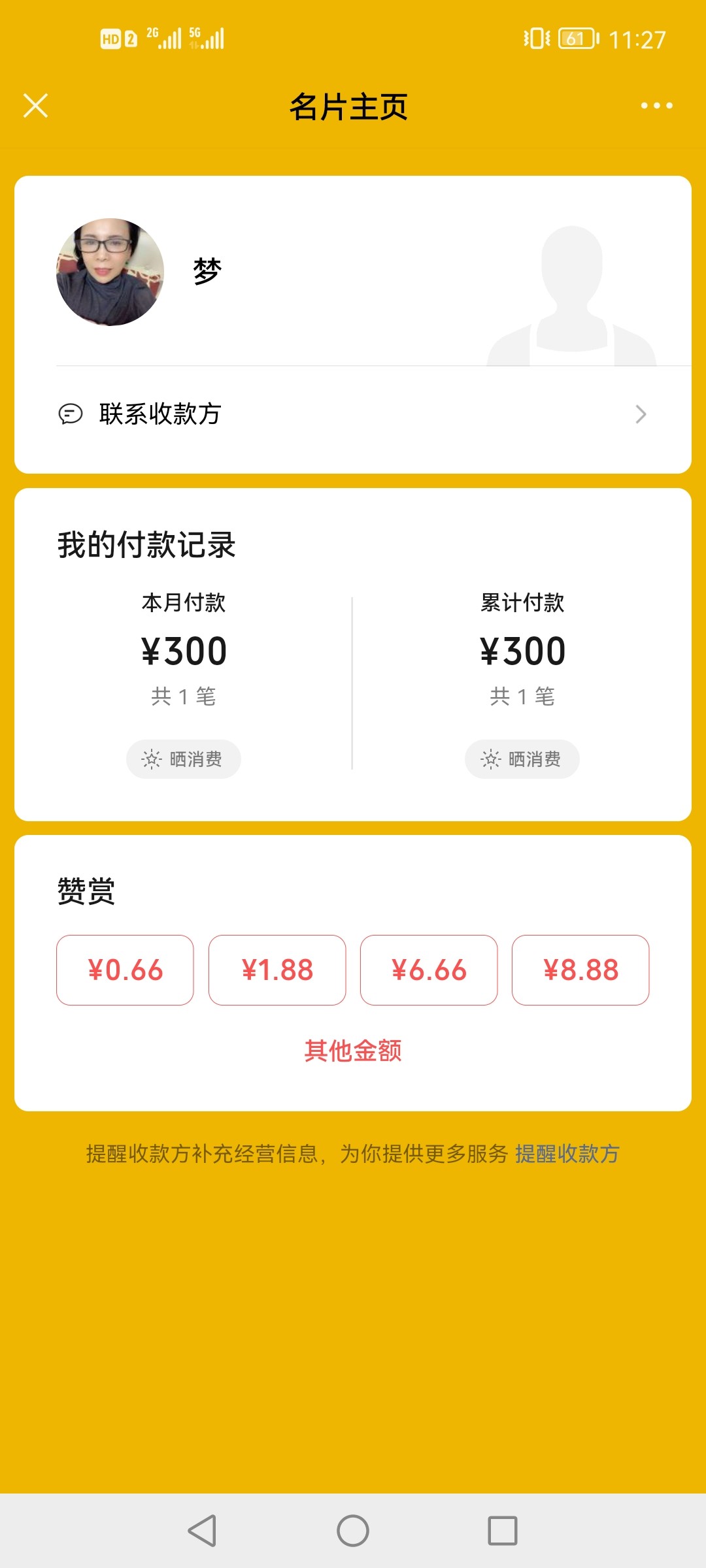Select the ¥8.88 reward amount
Image resolution: width=706 pixels, height=1568 pixels.
[580, 970]
